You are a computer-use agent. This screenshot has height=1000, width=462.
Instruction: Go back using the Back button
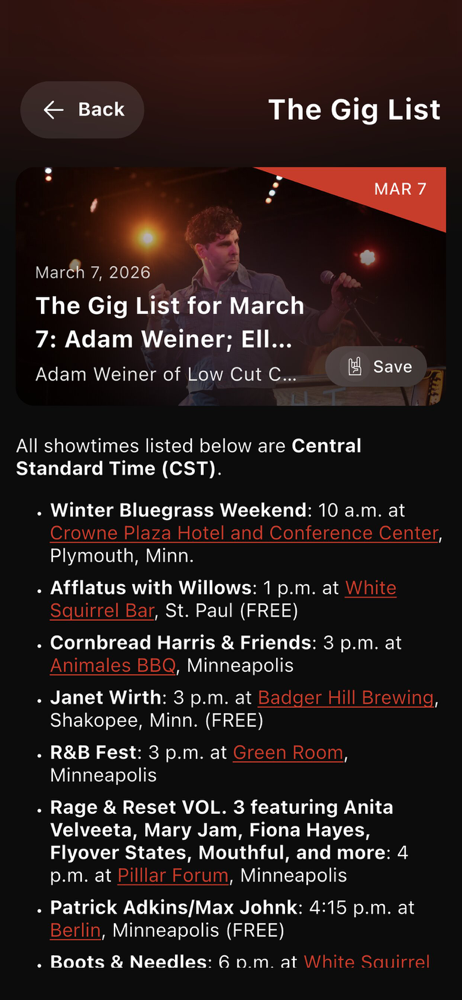pyautogui.click(x=82, y=110)
